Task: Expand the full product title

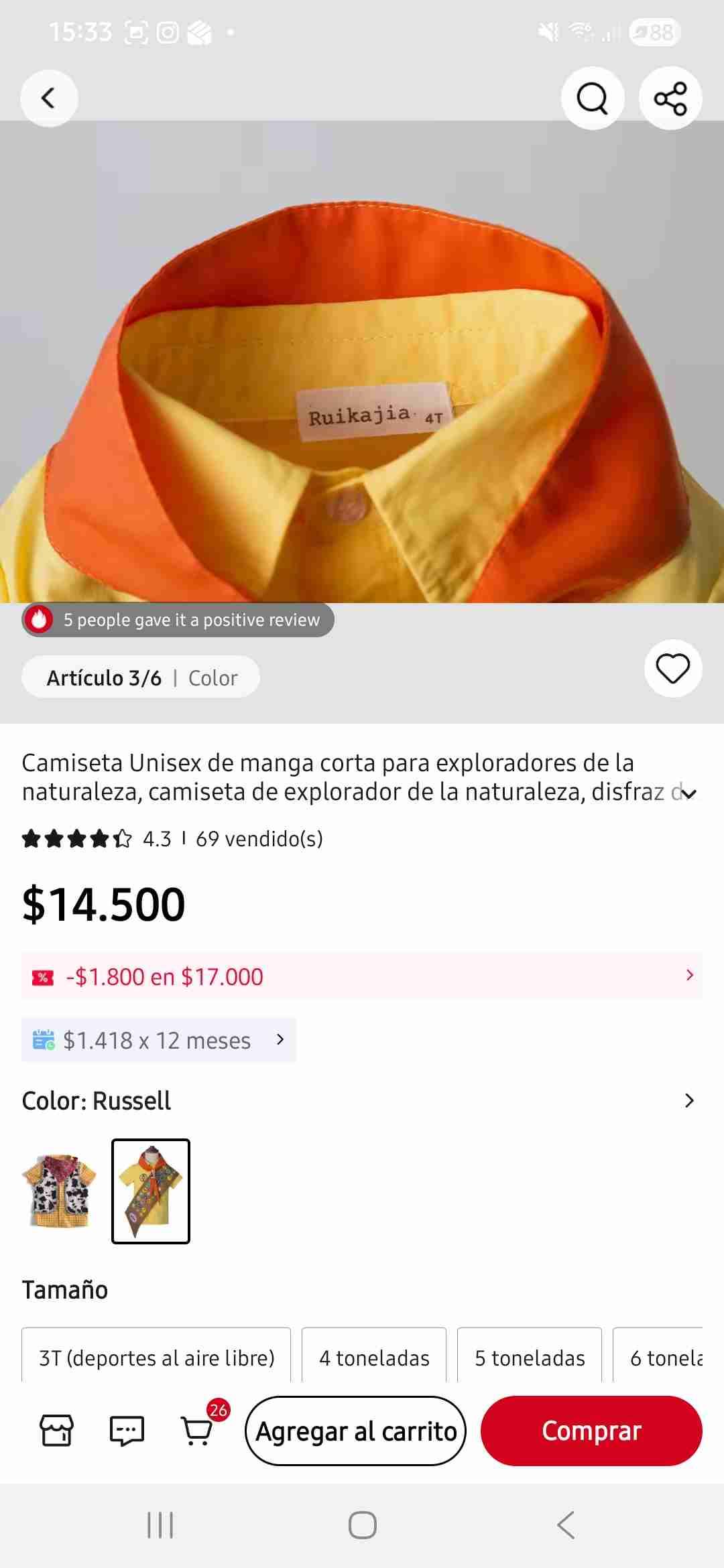Action: pos(689,794)
